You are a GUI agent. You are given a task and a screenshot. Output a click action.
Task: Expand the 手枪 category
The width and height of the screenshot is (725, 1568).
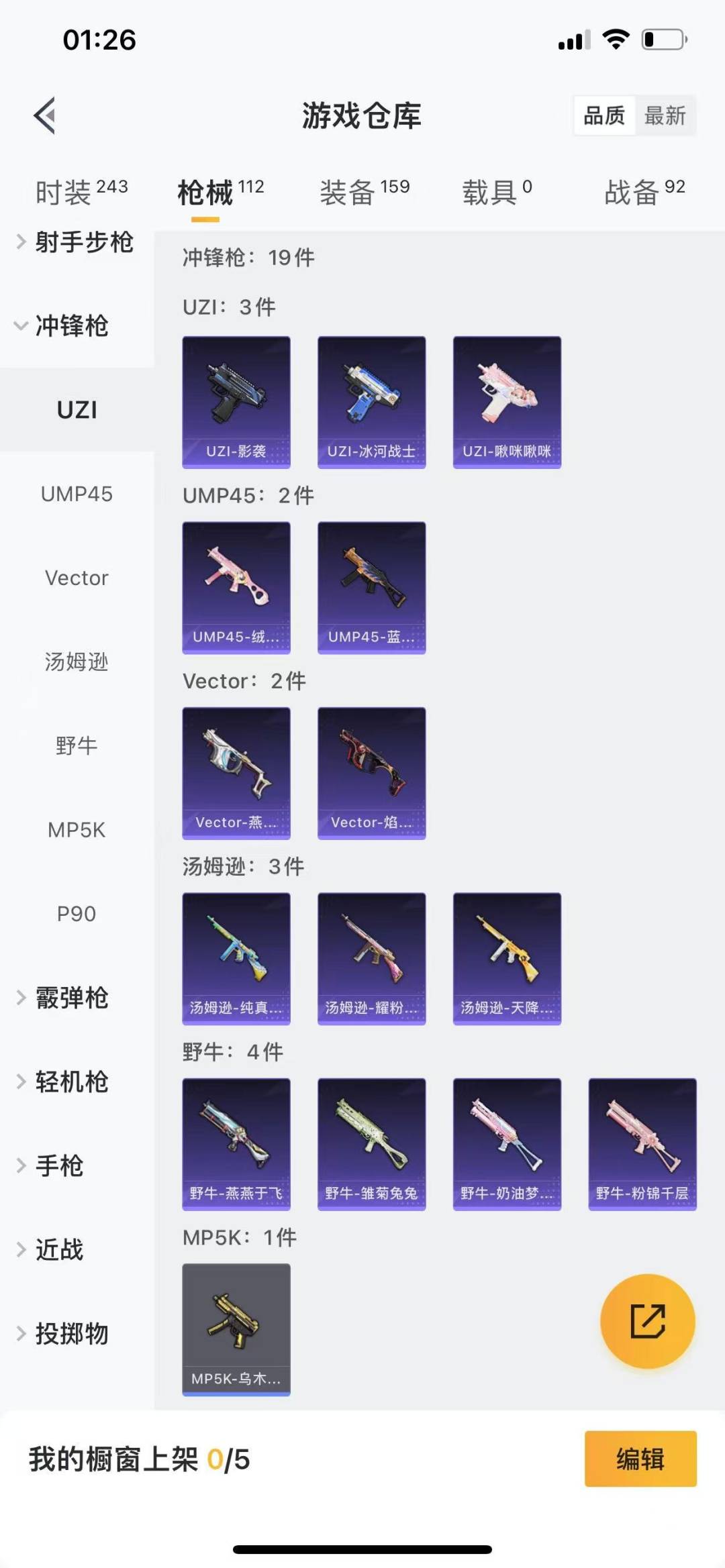[x=59, y=1166]
